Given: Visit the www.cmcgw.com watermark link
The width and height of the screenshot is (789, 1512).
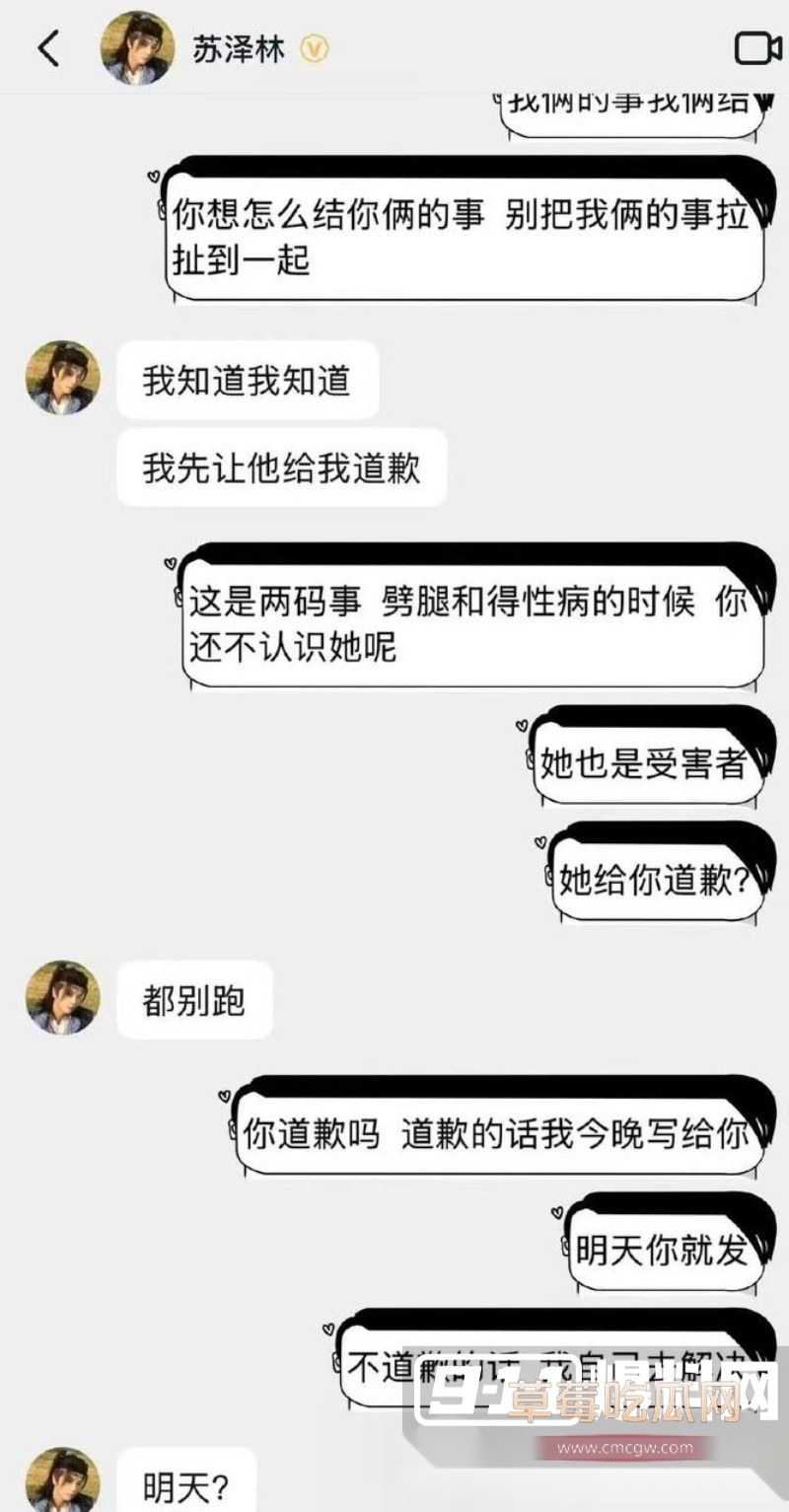Looking at the screenshot, I should pos(624,1447).
